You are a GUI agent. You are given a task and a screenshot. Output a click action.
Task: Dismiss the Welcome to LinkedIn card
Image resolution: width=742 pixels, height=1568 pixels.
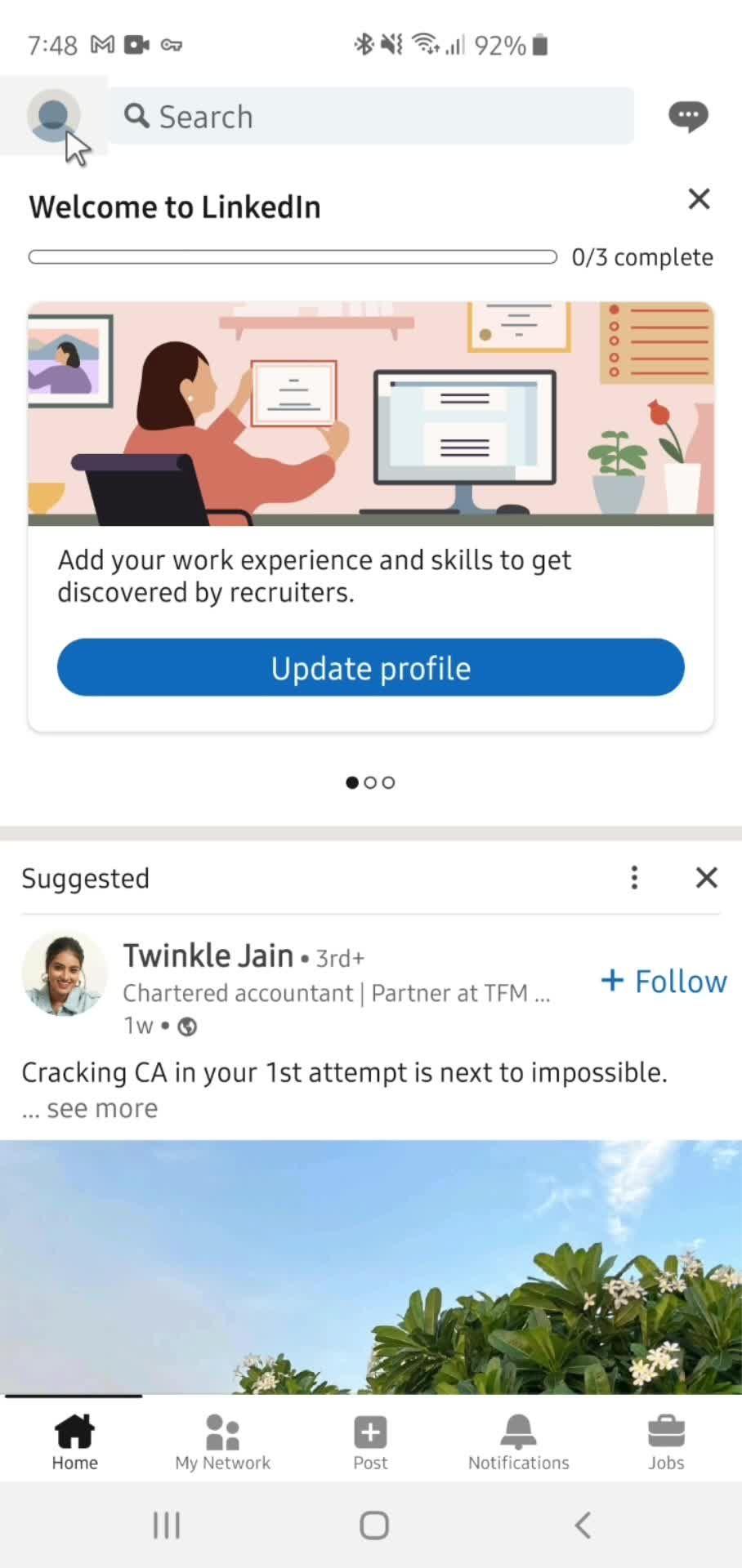699,198
